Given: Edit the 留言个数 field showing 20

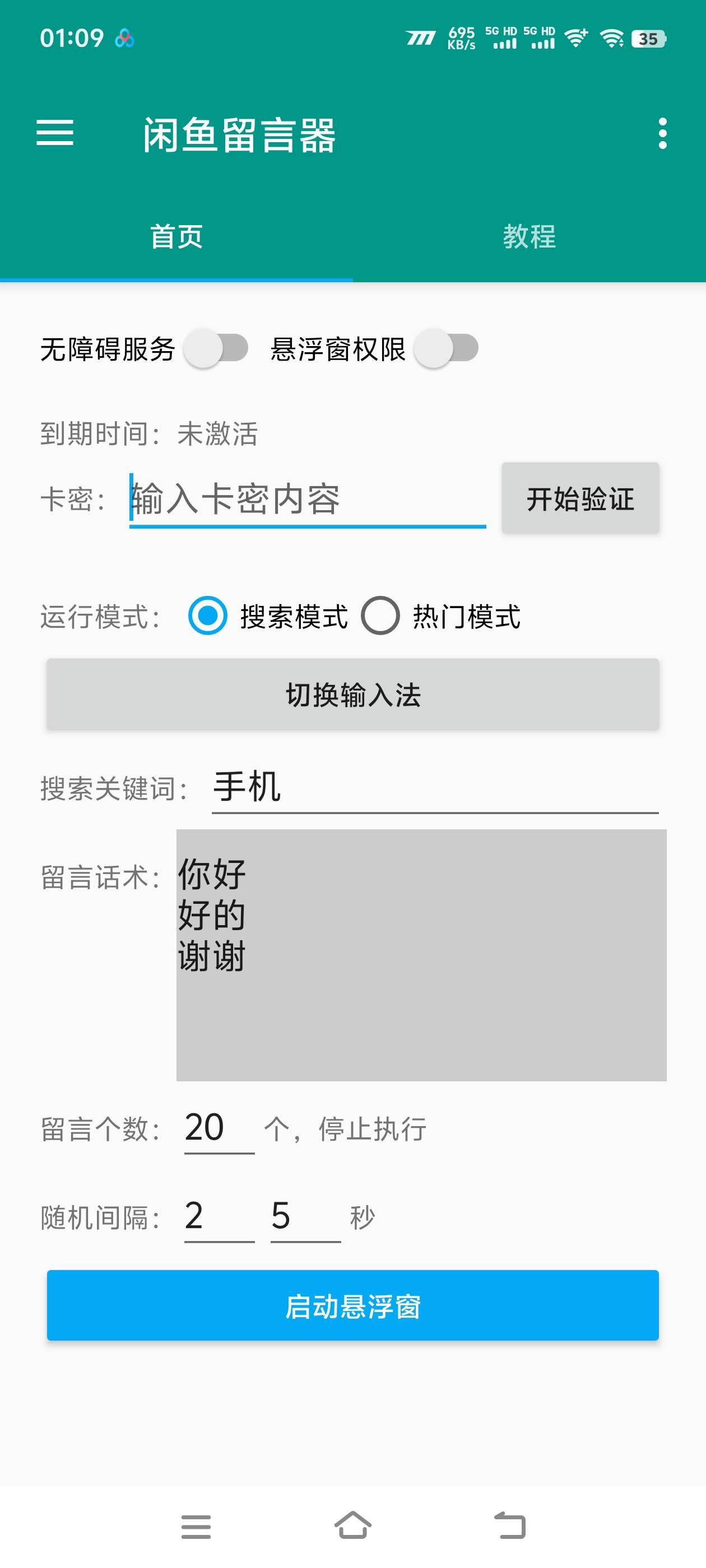Looking at the screenshot, I should point(219,1128).
